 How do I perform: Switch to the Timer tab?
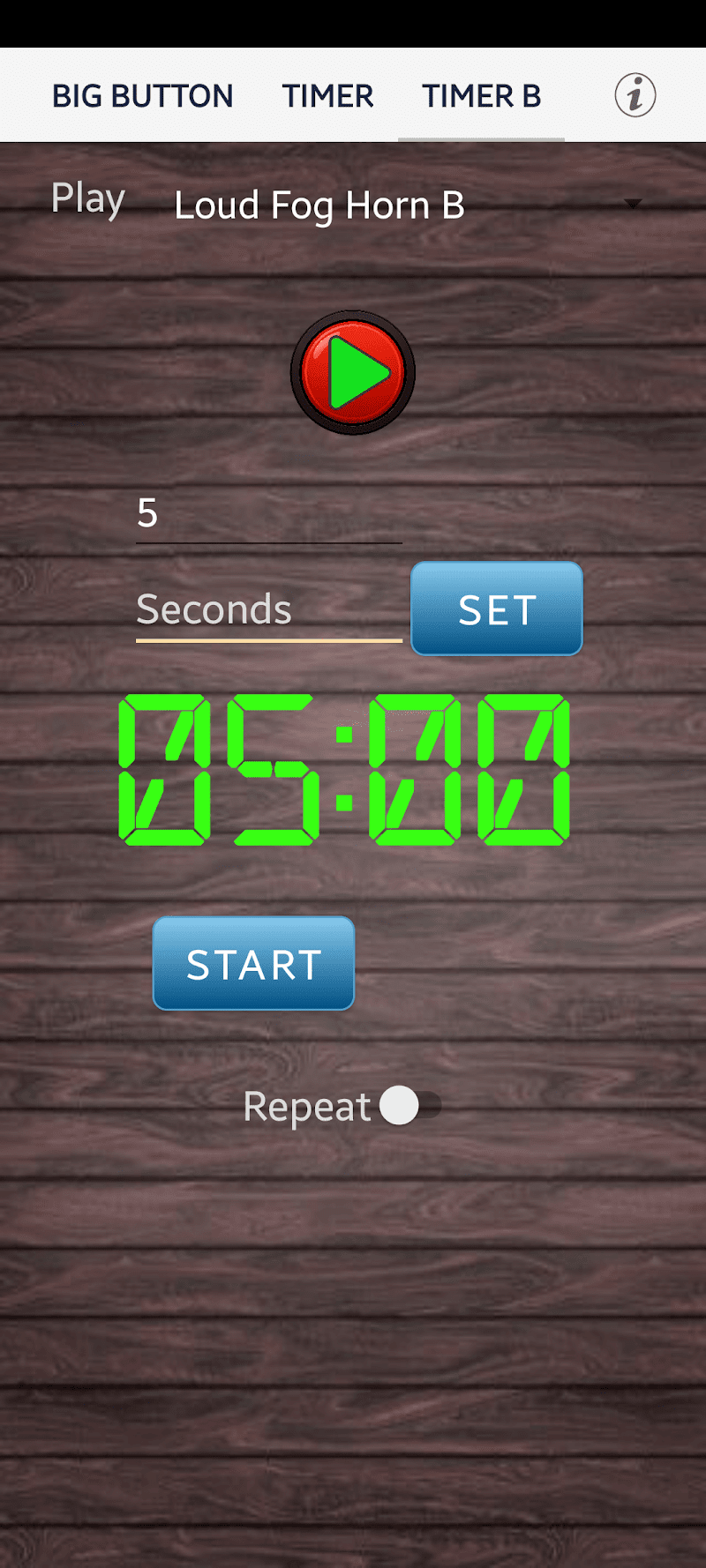(x=327, y=95)
